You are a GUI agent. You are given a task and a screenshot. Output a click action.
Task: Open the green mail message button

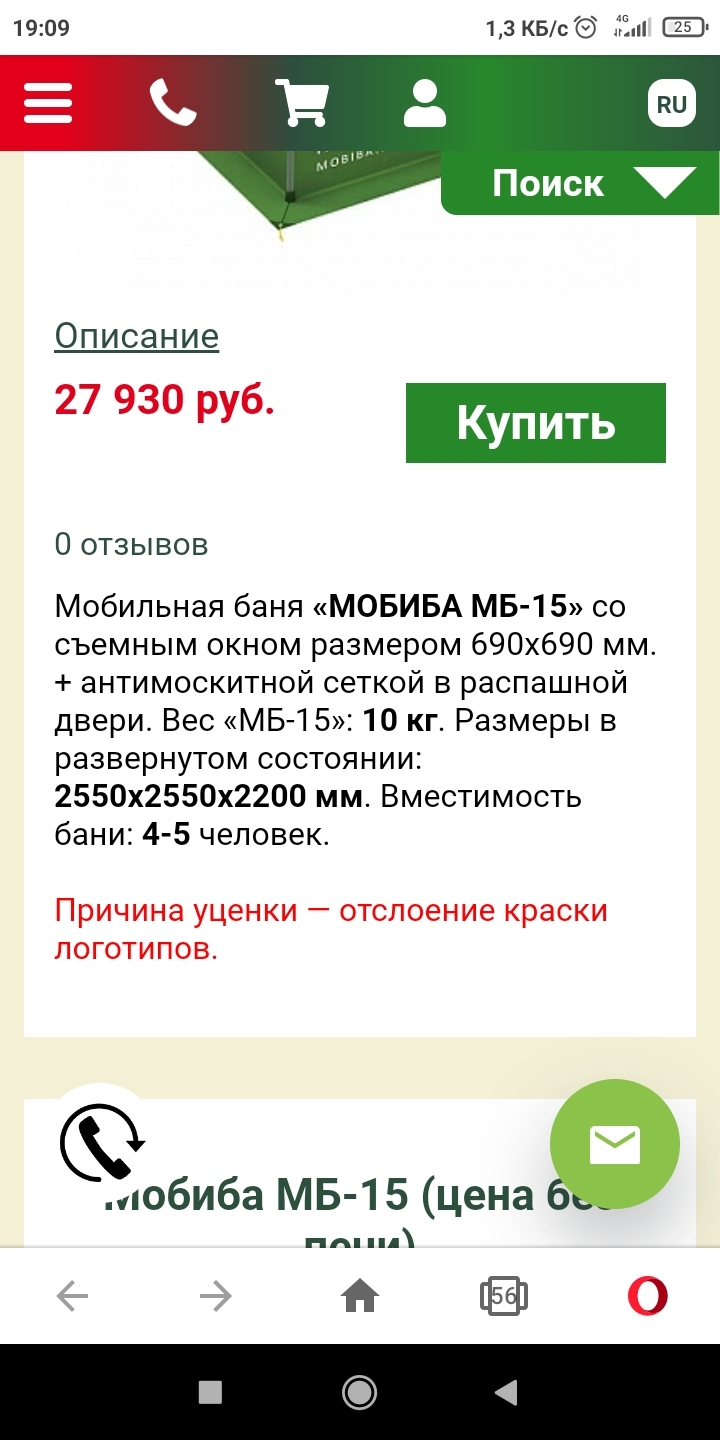(614, 1144)
